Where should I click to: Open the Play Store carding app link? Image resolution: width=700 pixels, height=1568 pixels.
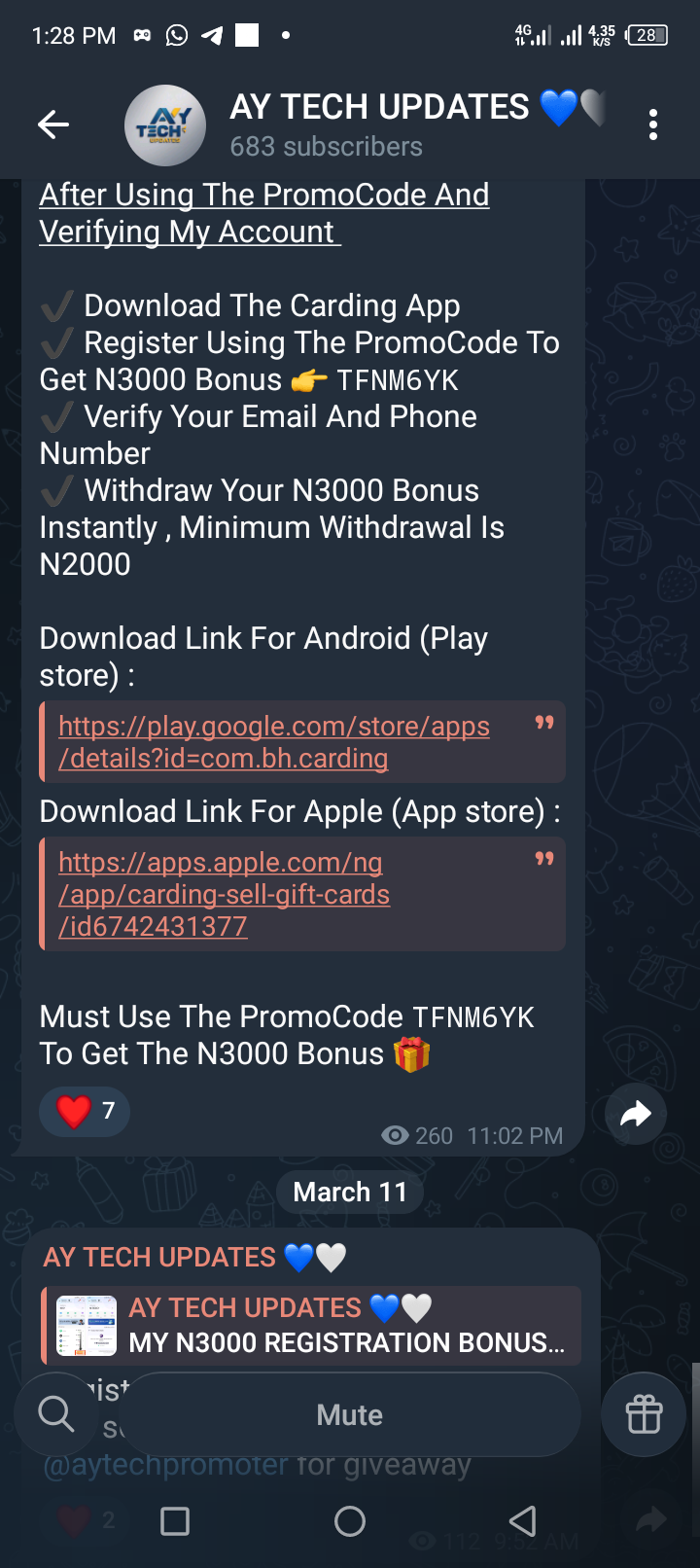[x=273, y=741]
